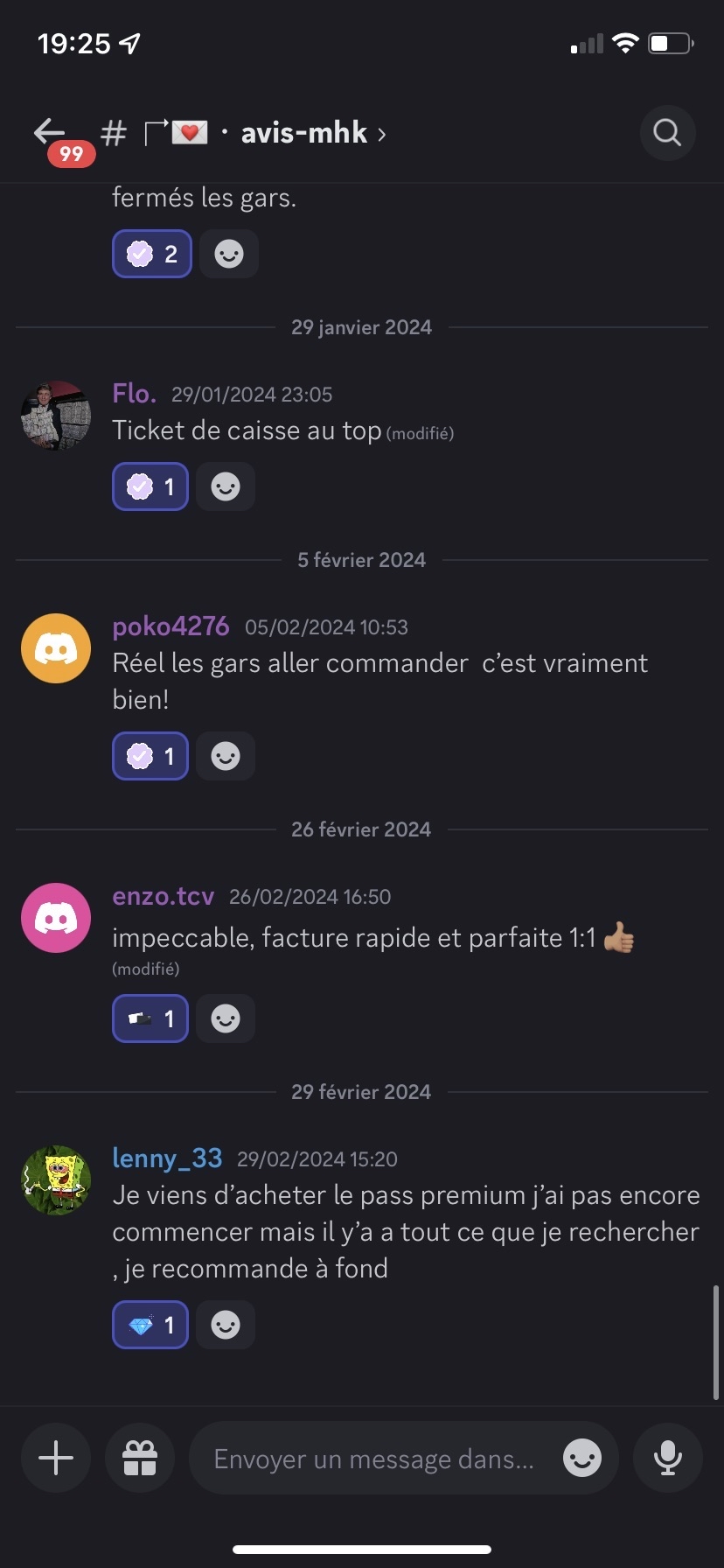
Task: Open the plus attachment menu
Action: pyautogui.click(x=56, y=1458)
